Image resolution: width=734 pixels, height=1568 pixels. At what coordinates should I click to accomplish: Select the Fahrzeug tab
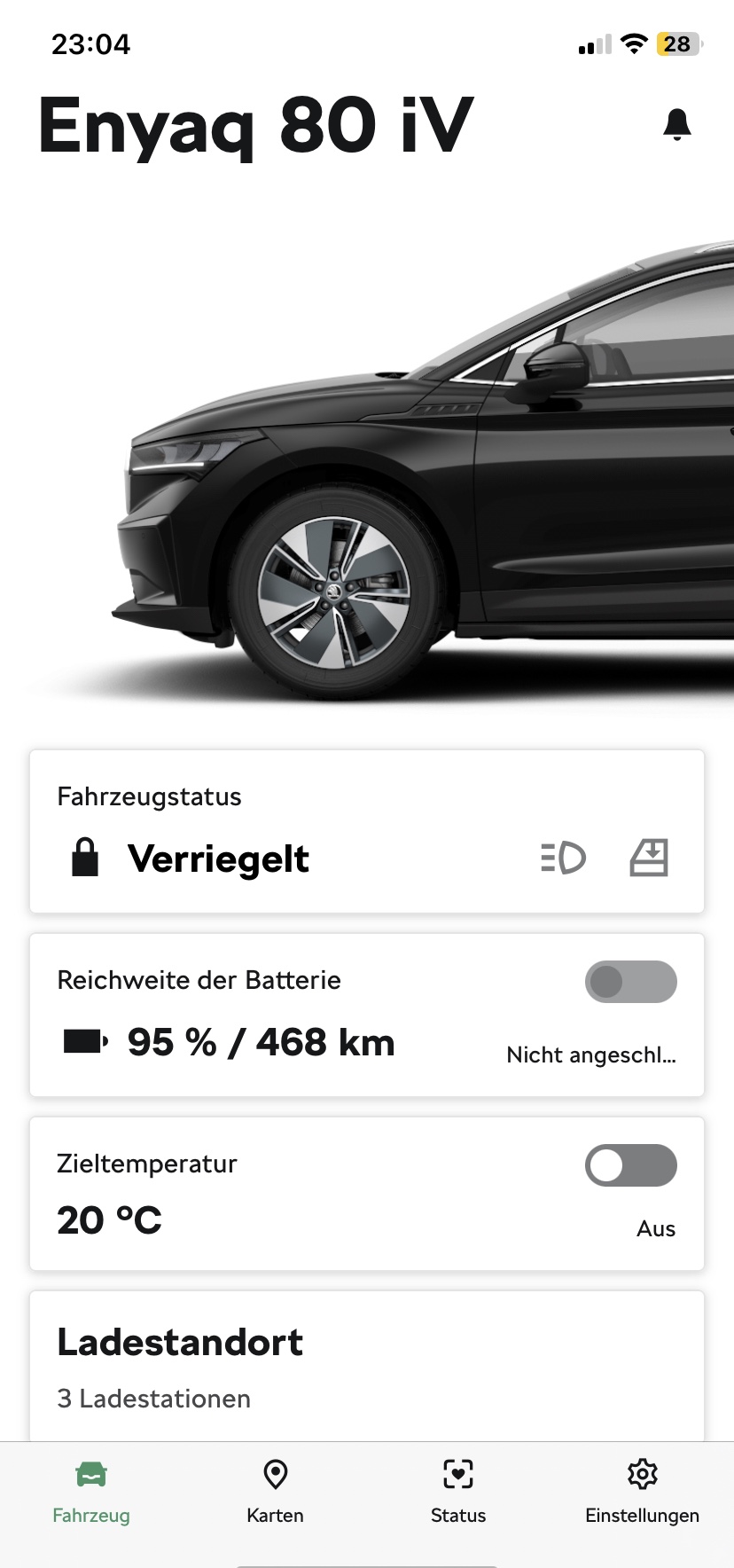[x=91, y=1492]
